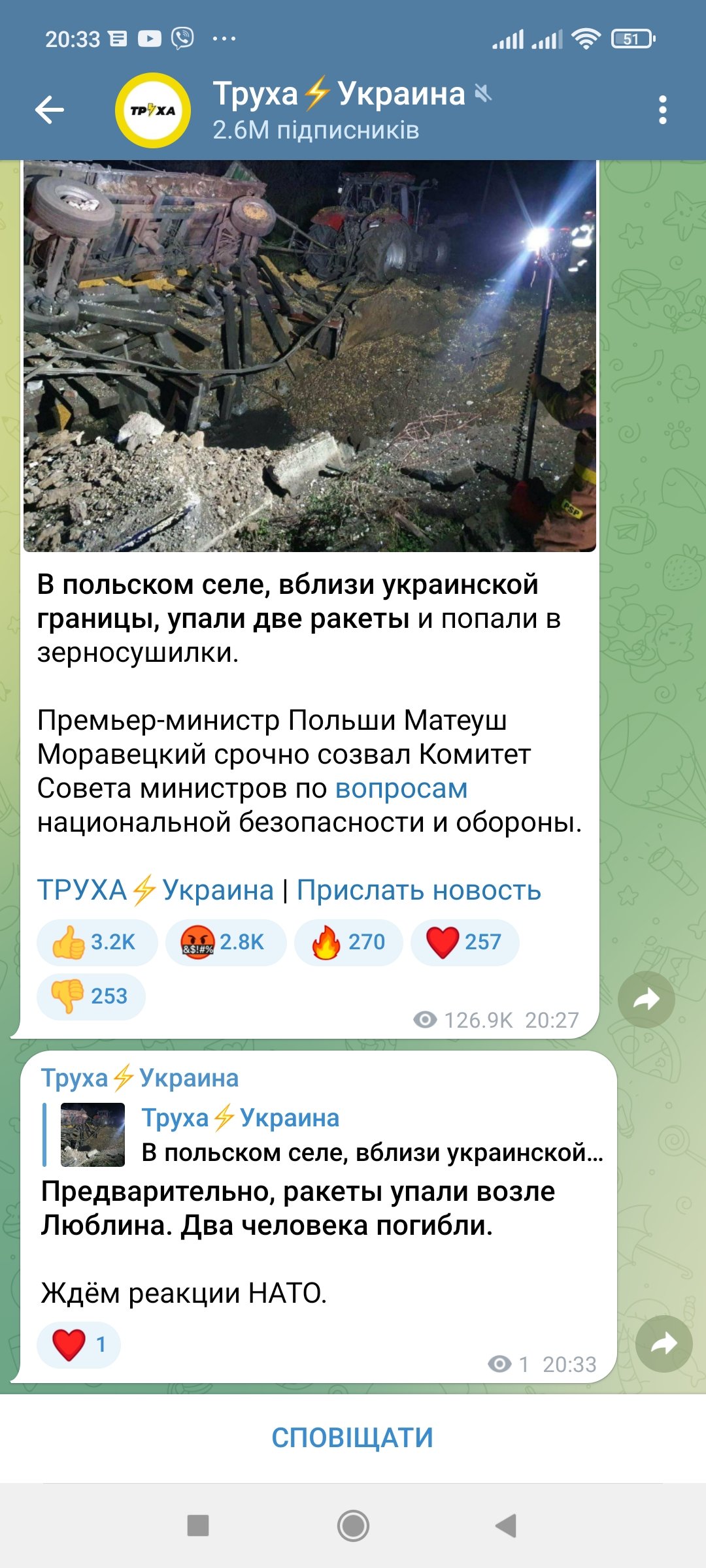
Task: Follow the 'вопросам' link in the post
Action: coord(401,789)
